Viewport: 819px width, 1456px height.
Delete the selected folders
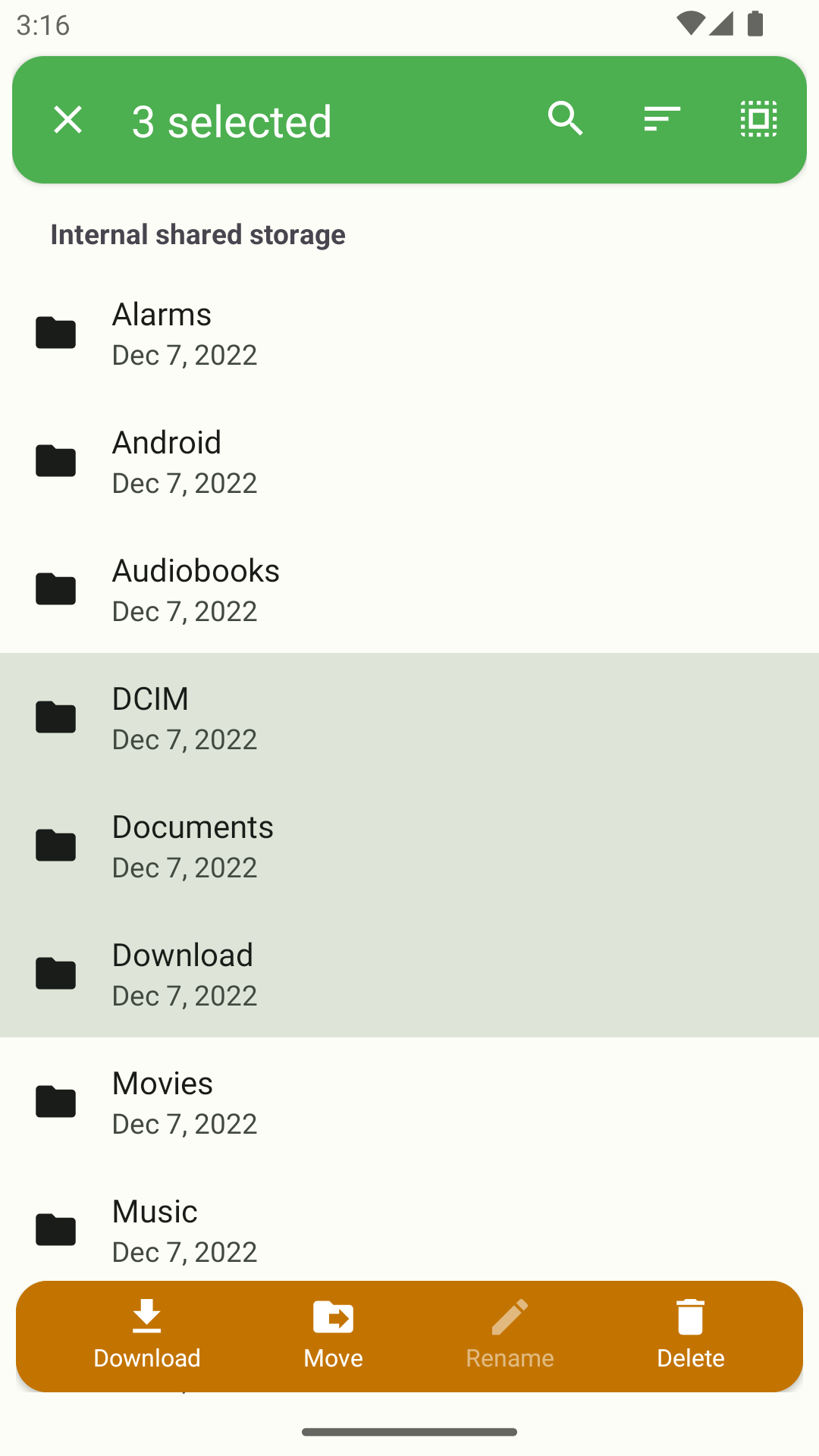[690, 1335]
